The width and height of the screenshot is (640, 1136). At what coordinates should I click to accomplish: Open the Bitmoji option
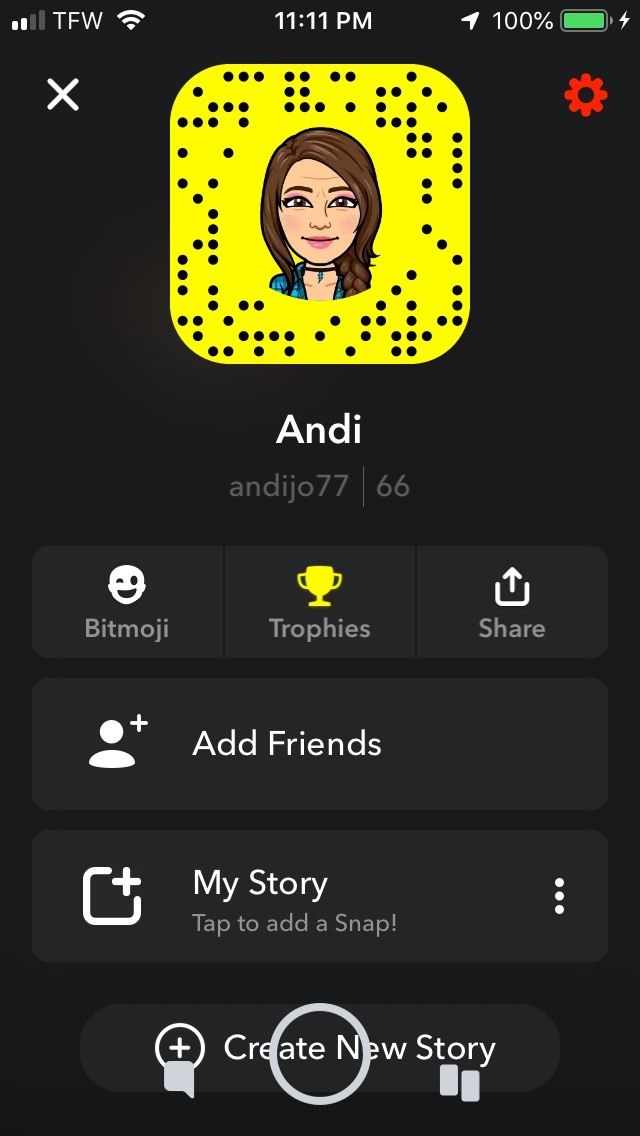pyautogui.click(x=127, y=602)
